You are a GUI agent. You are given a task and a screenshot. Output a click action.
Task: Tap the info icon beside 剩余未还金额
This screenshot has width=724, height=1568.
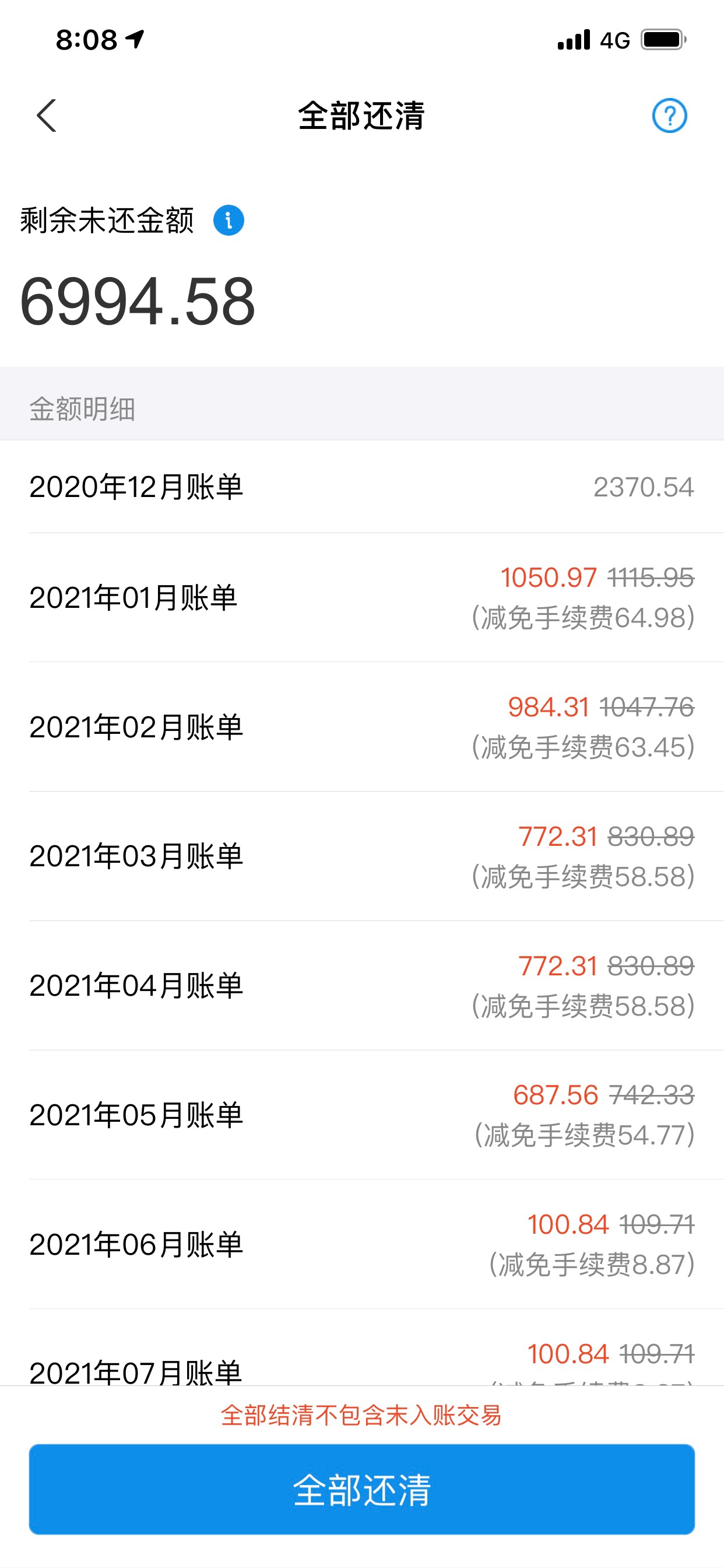pos(229,220)
